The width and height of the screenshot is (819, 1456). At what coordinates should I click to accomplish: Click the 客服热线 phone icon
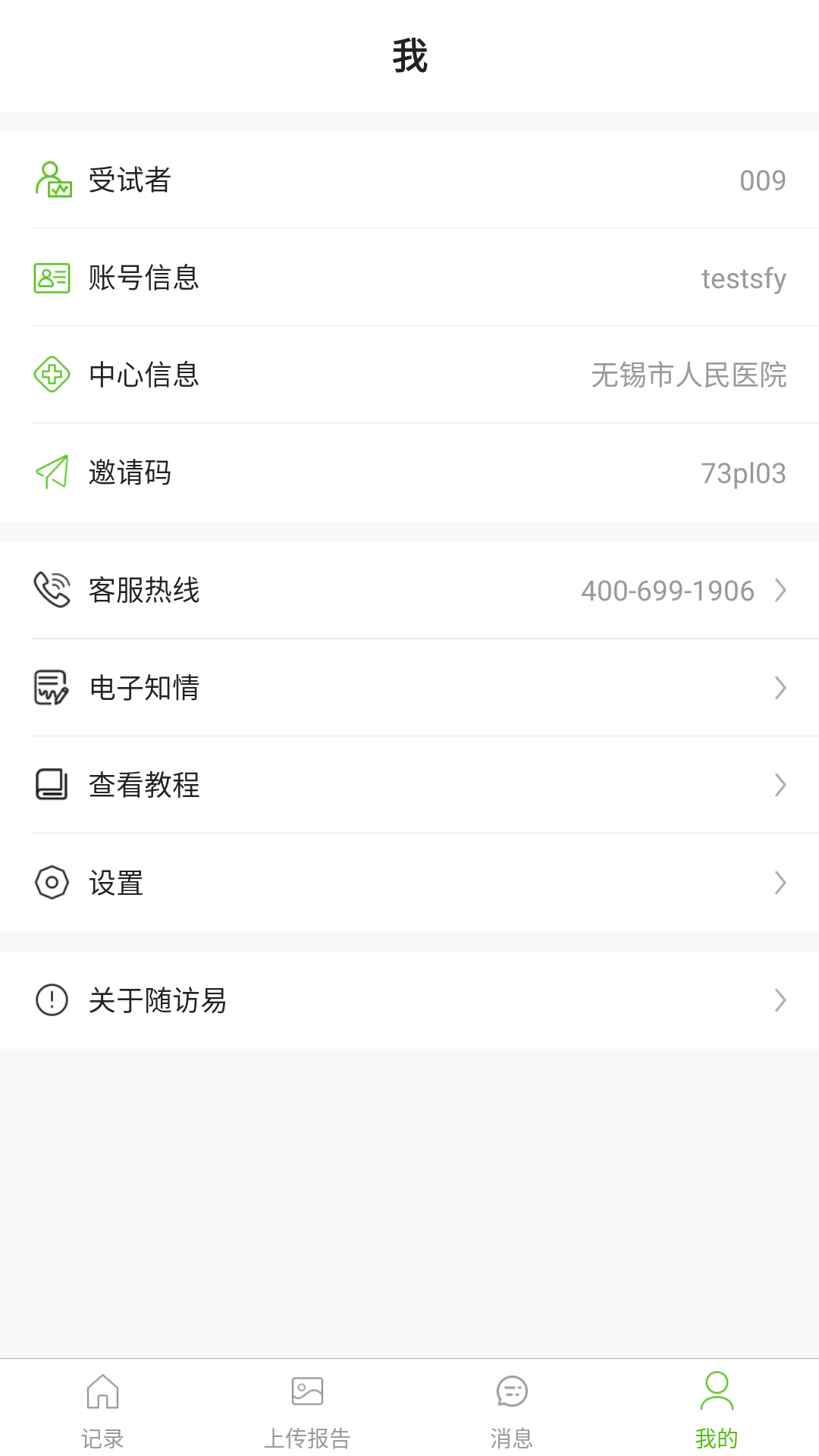click(51, 591)
